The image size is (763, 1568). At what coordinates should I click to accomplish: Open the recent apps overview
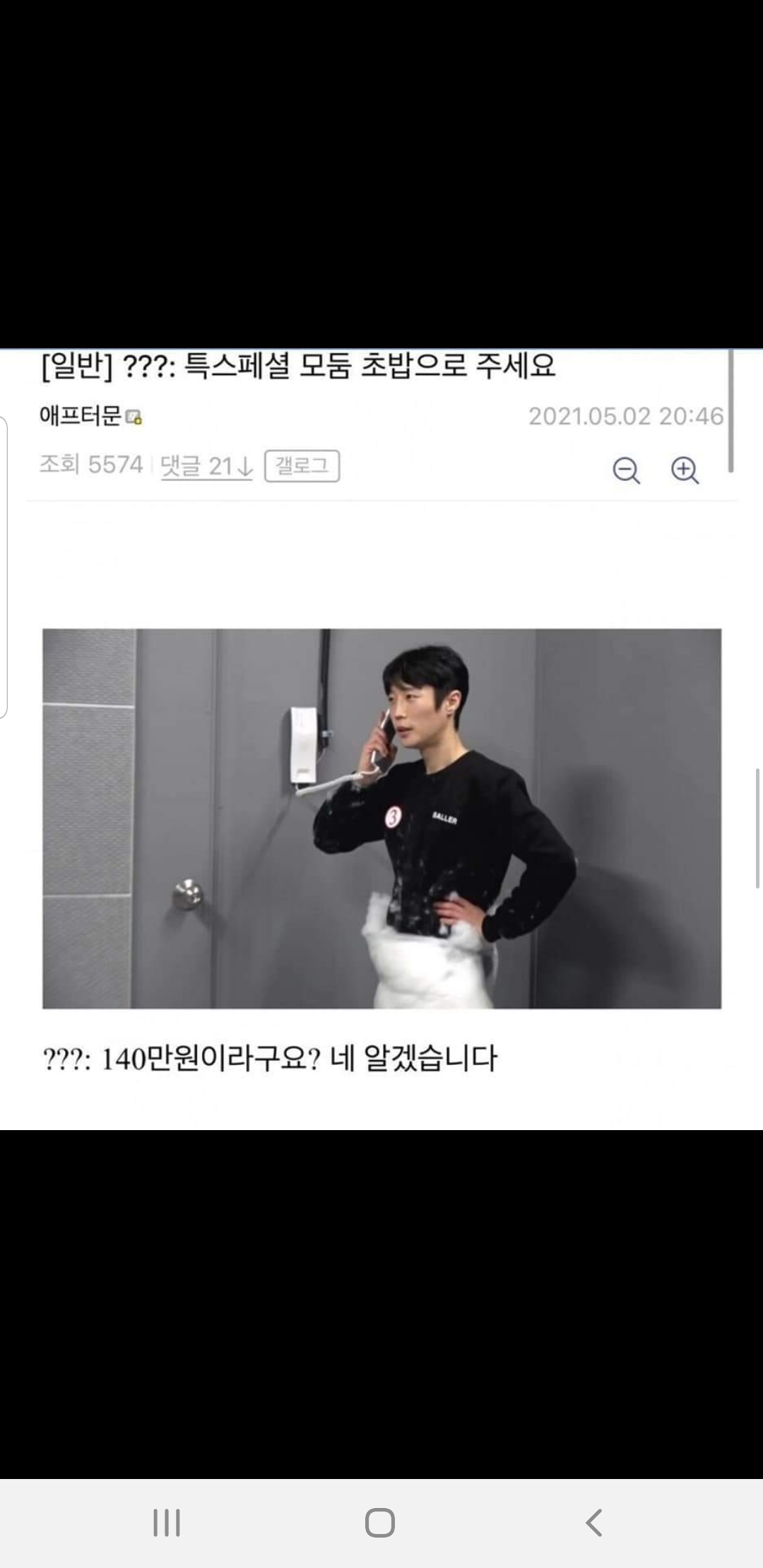167,1523
